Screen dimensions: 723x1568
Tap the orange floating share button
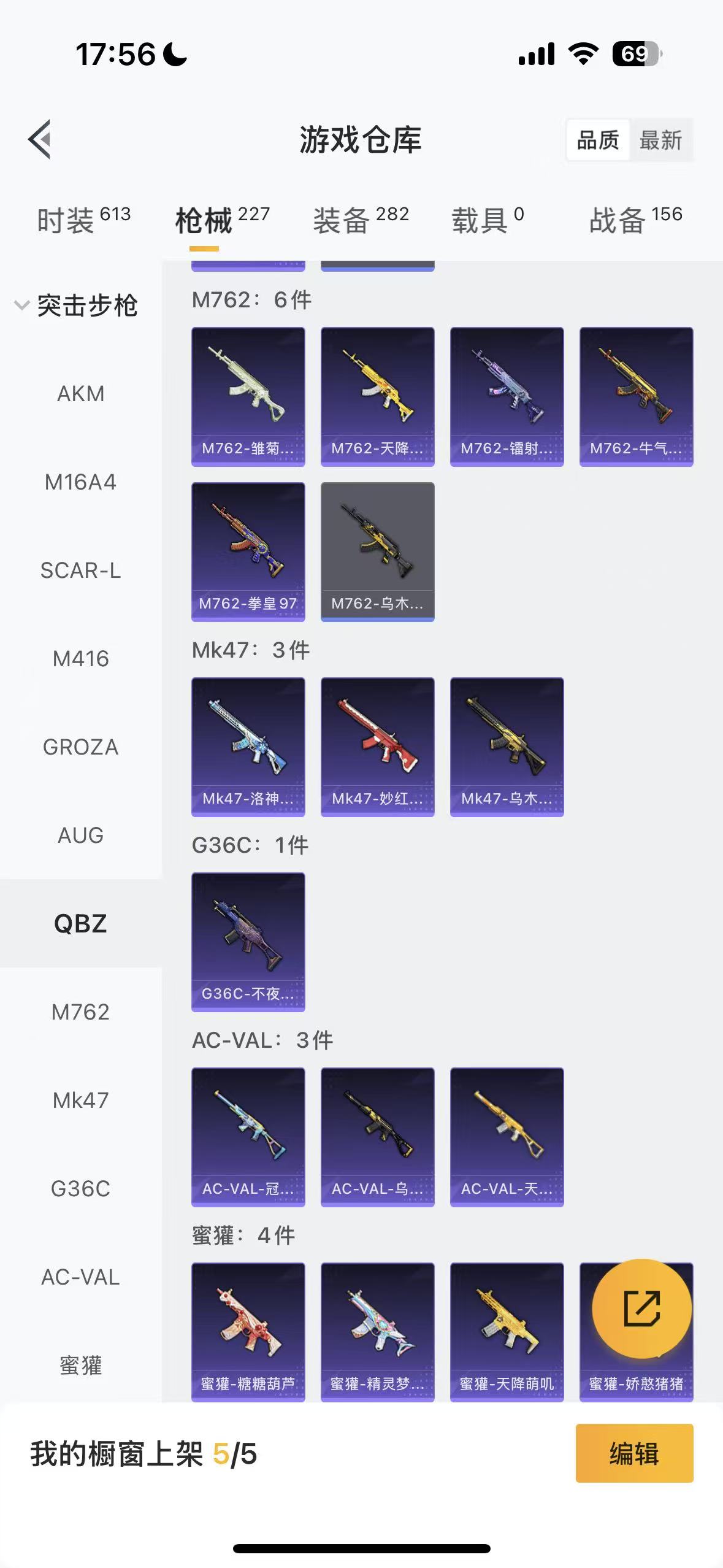641,1309
